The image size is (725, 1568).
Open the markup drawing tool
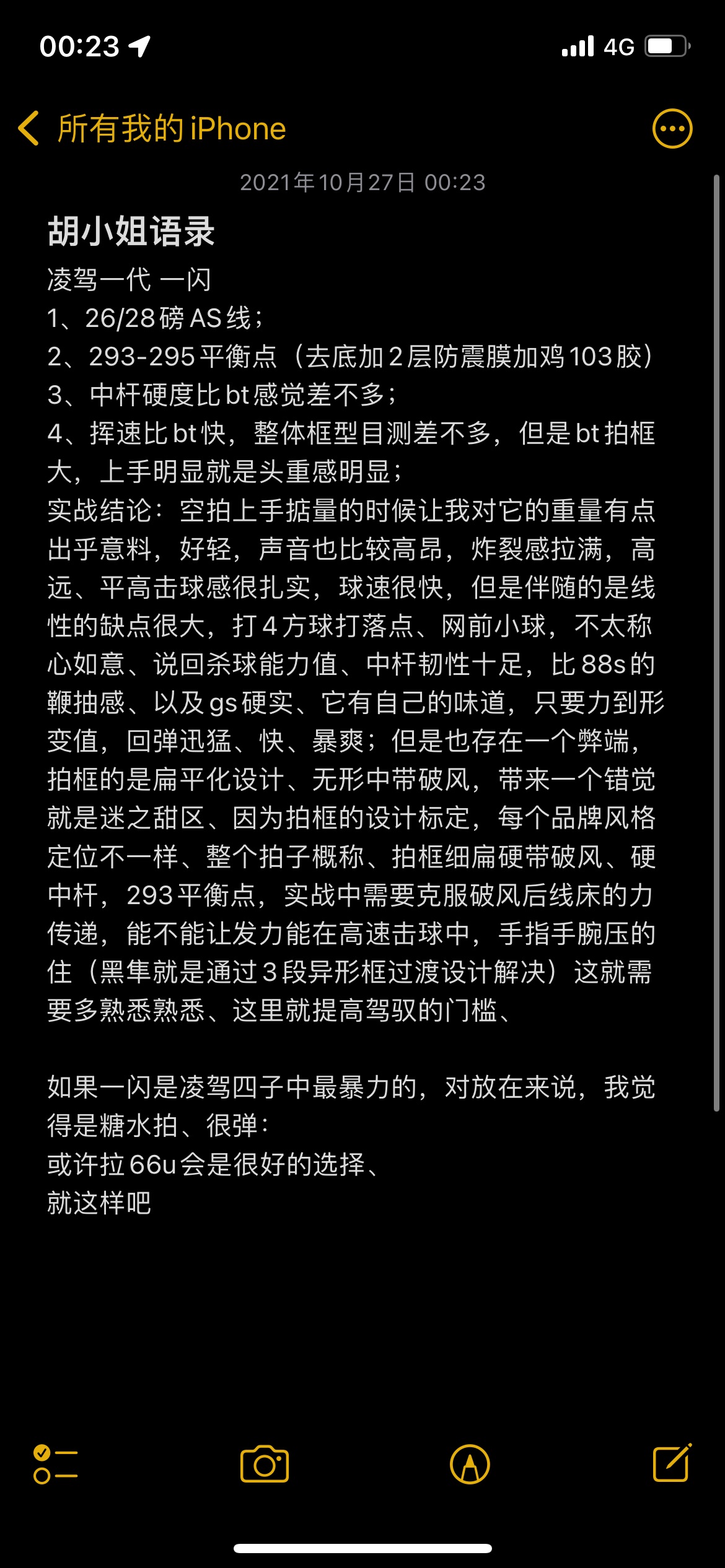[470, 1465]
